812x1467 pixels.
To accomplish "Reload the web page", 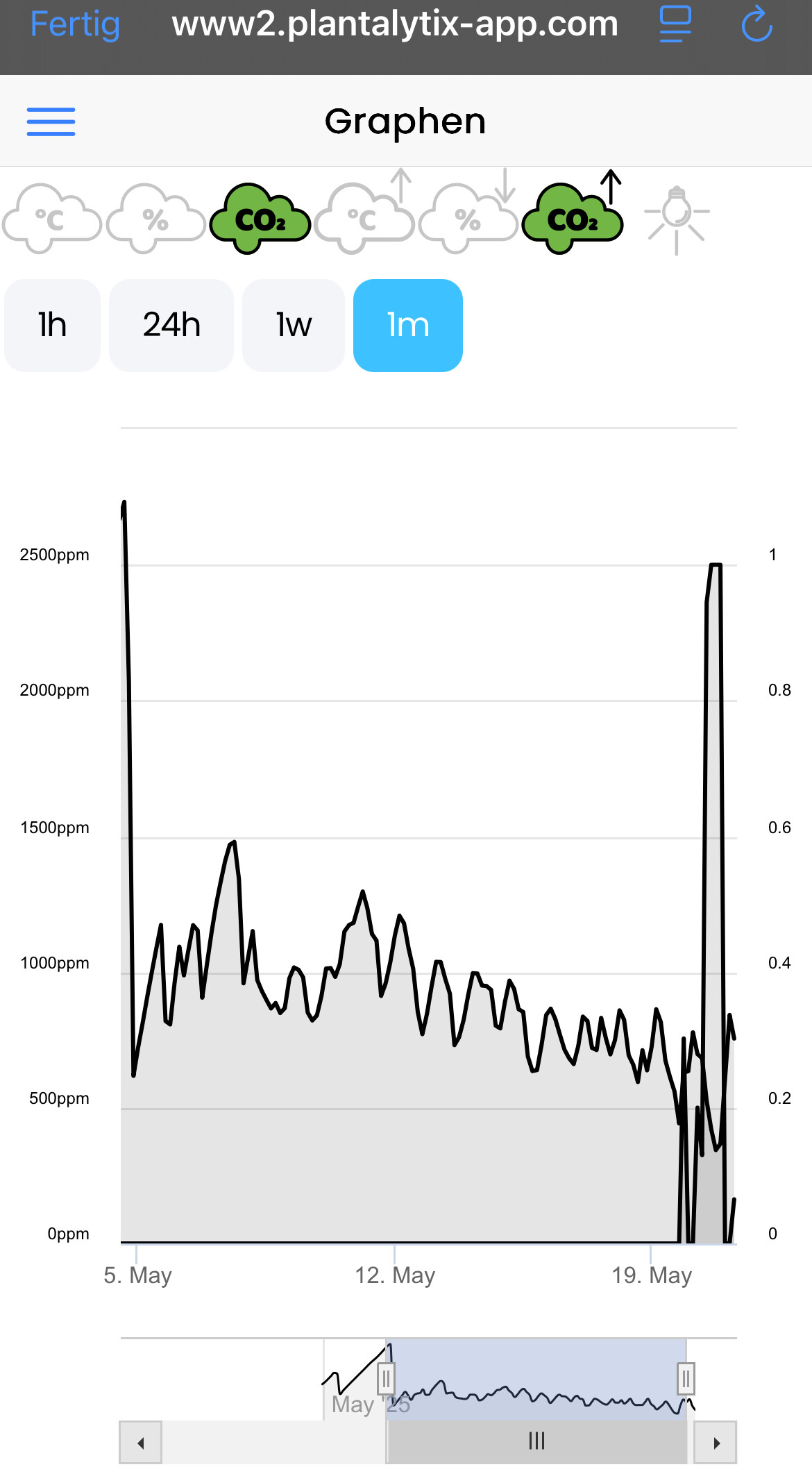I will pyautogui.click(x=756, y=25).
